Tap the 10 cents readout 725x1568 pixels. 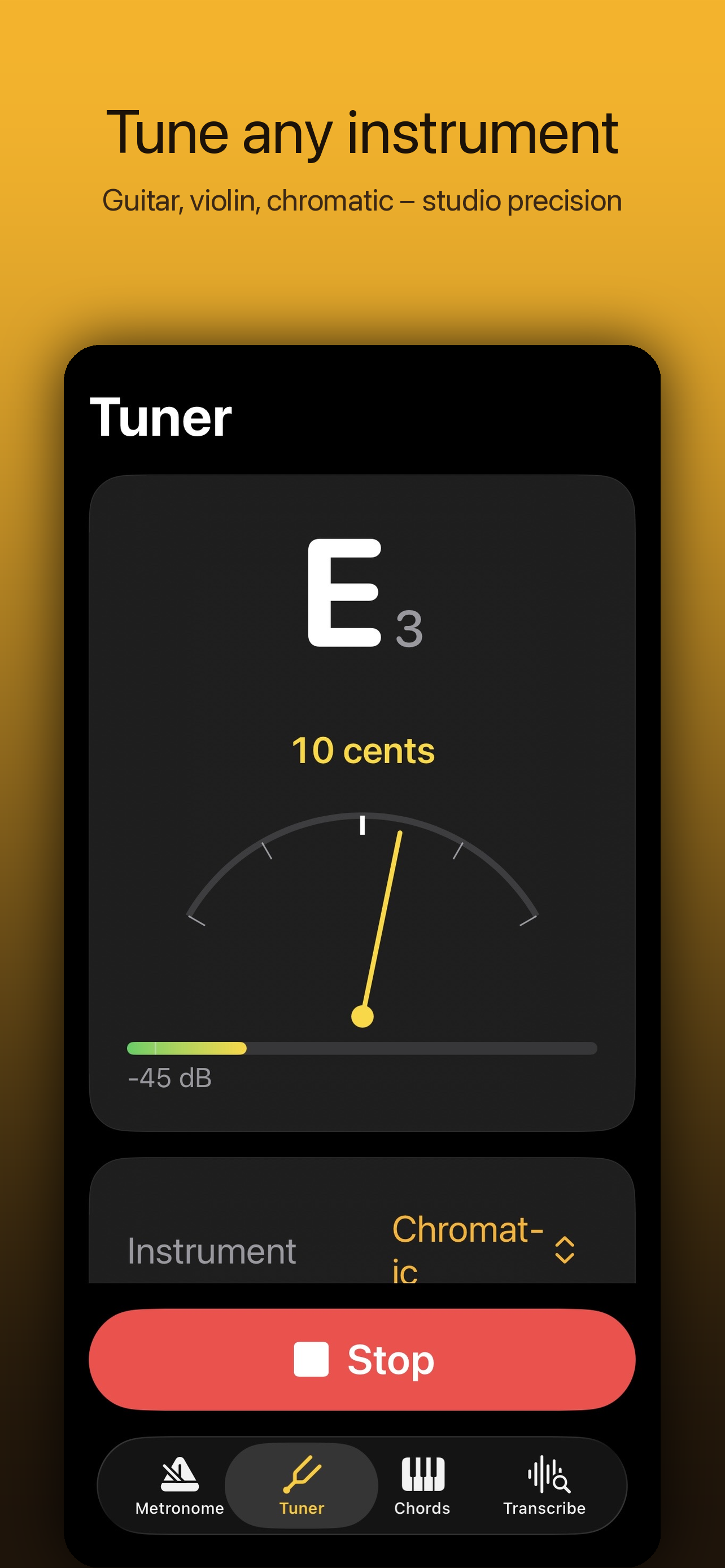click(x=363, y=751)
